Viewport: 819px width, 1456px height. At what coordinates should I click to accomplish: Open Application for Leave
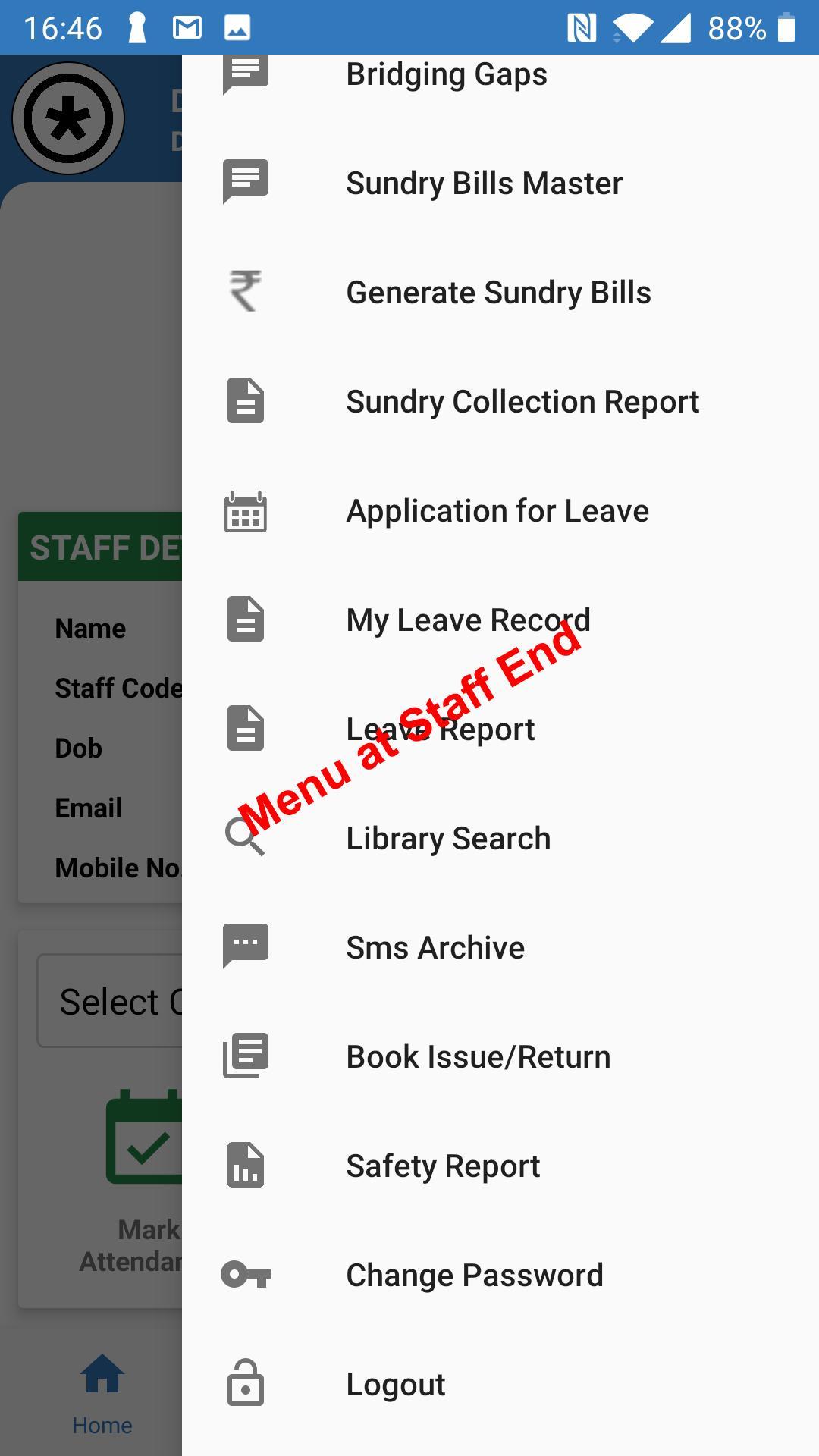(x=497, y=511)
